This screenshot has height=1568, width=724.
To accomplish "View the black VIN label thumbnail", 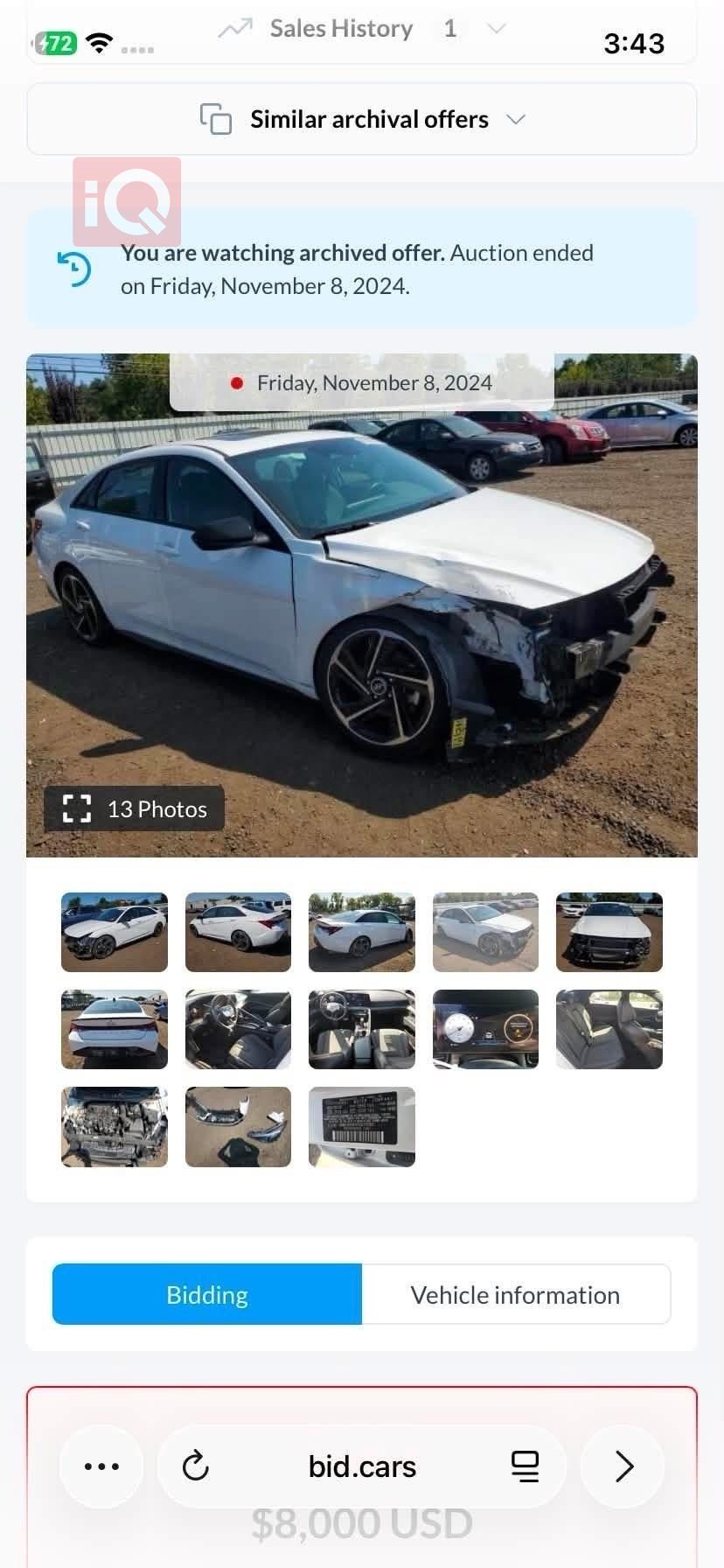I will pos(361,1127).
